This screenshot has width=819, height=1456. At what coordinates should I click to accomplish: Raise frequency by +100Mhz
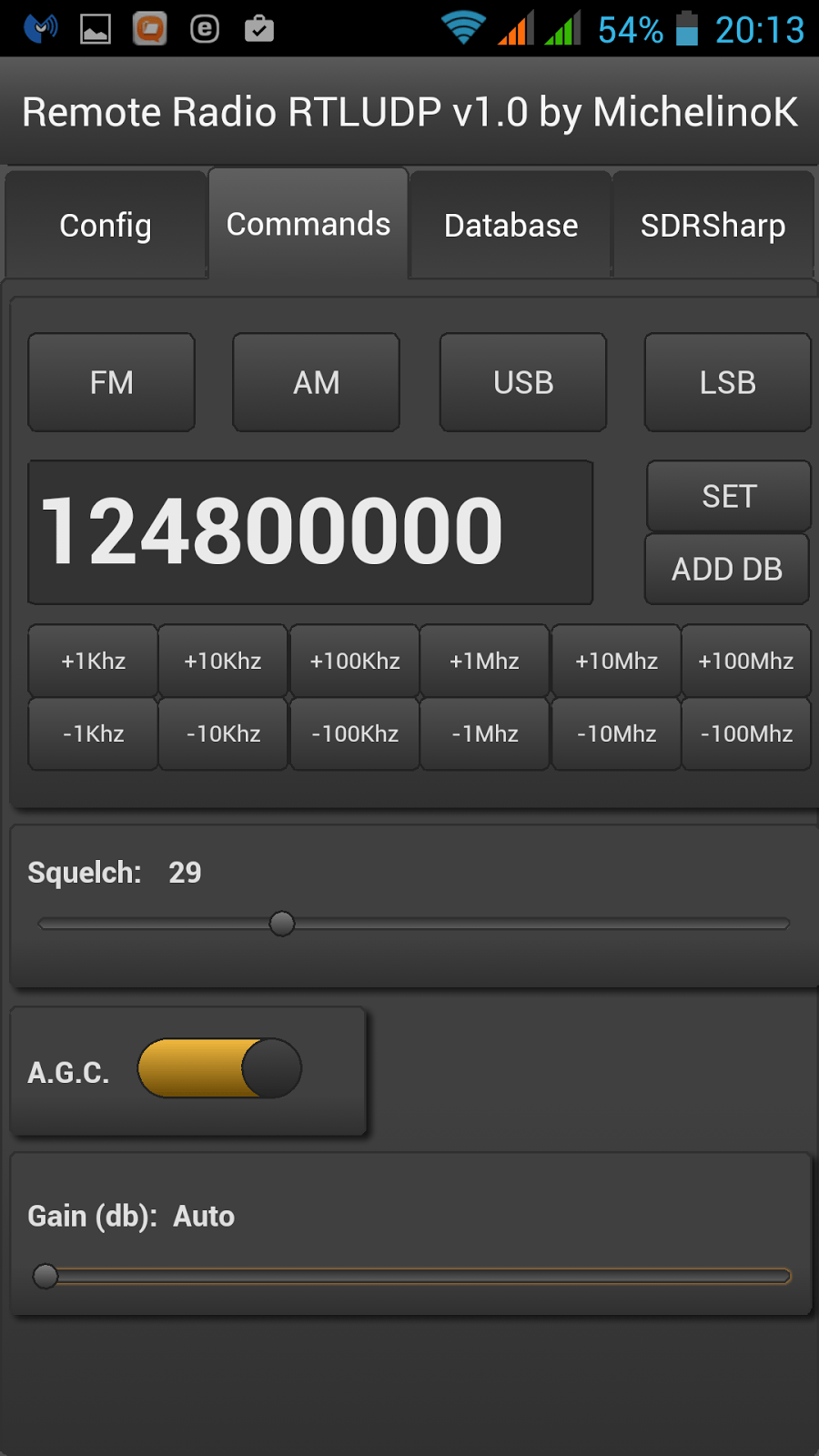pos(745,661)
